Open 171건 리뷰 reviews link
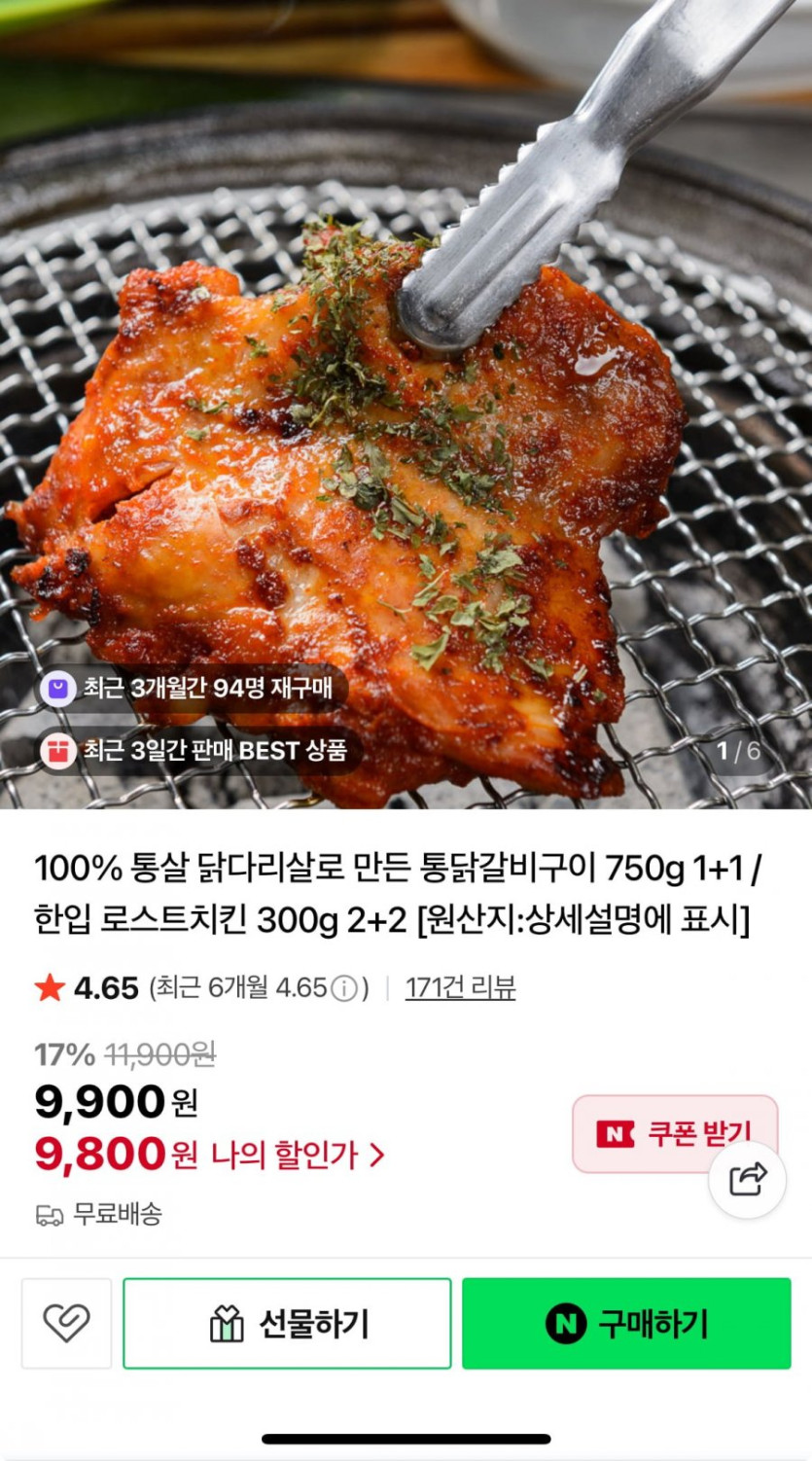Image resolution: width=812 pixels, height=1461 pixels. (460, 988)
